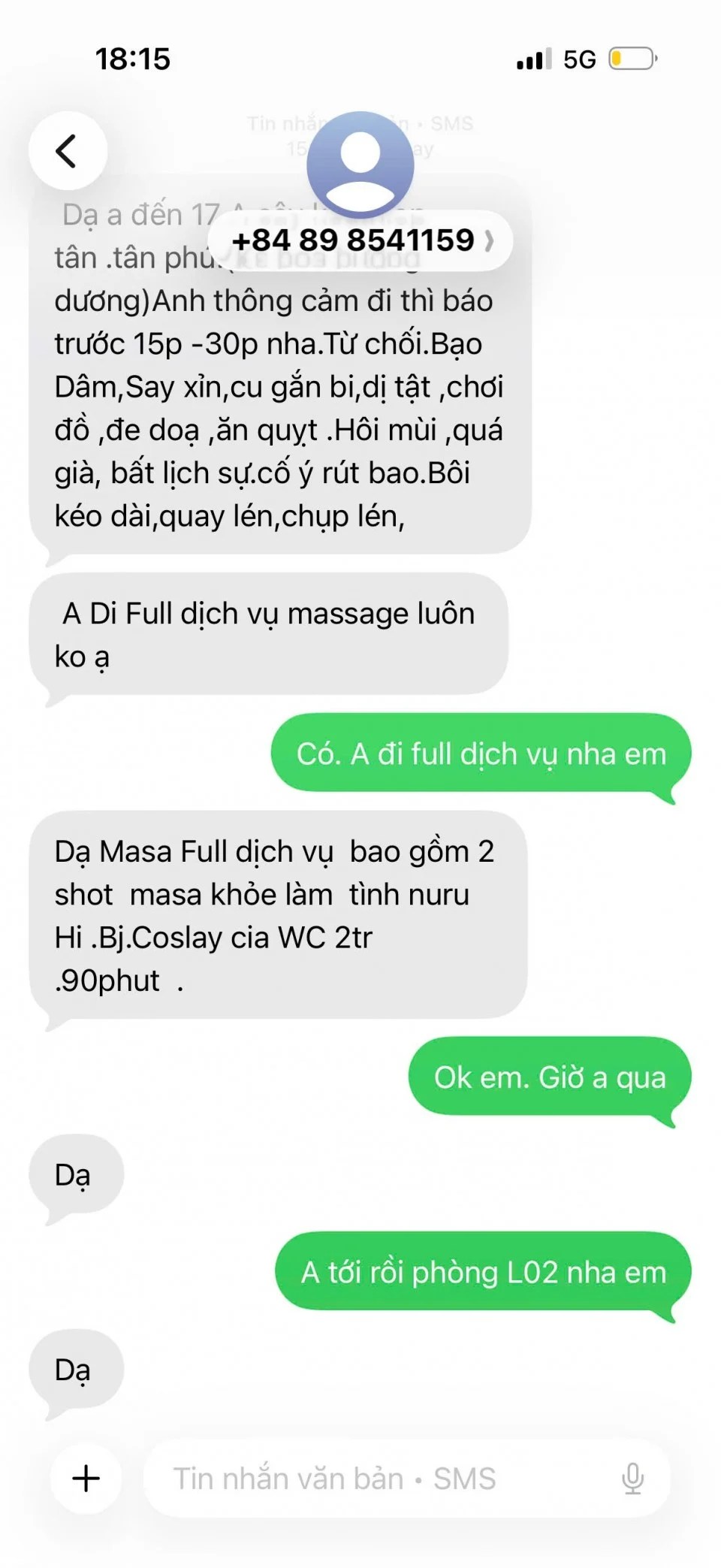Start voice dictation with the microphone

pos(632,1478)
